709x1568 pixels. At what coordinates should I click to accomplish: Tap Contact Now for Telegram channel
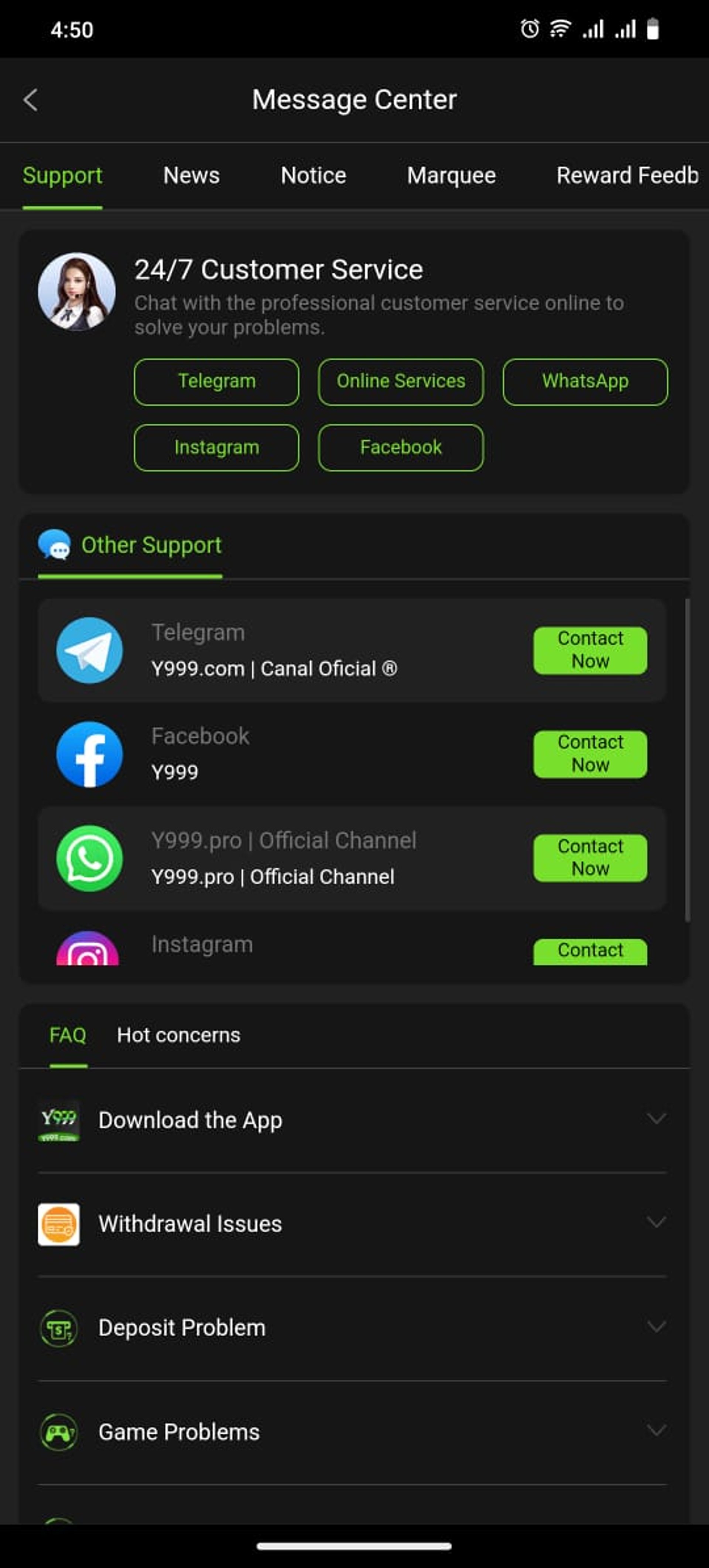(x=590, y=650)
